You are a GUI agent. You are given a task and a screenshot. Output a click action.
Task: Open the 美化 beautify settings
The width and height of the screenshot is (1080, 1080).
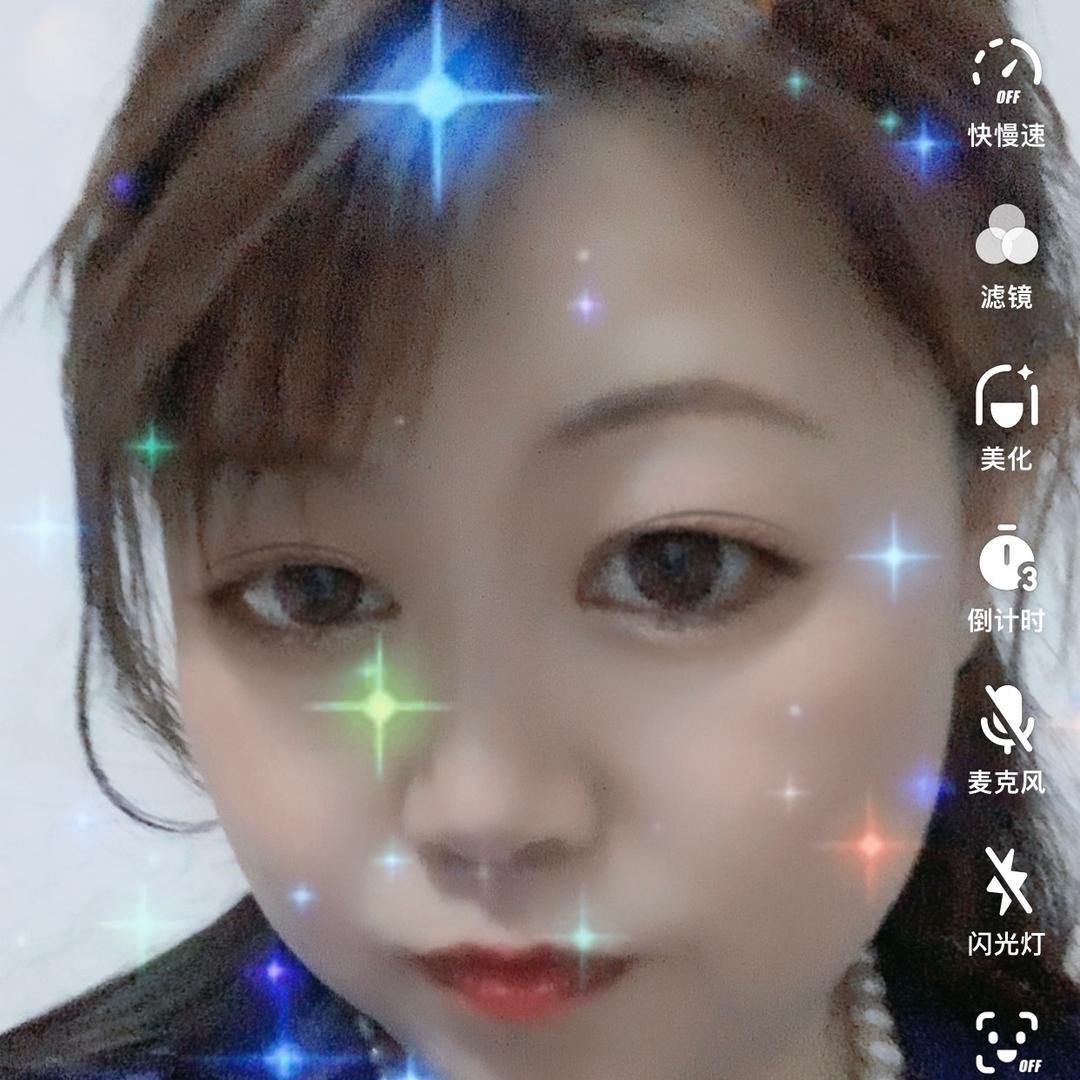1007,398
